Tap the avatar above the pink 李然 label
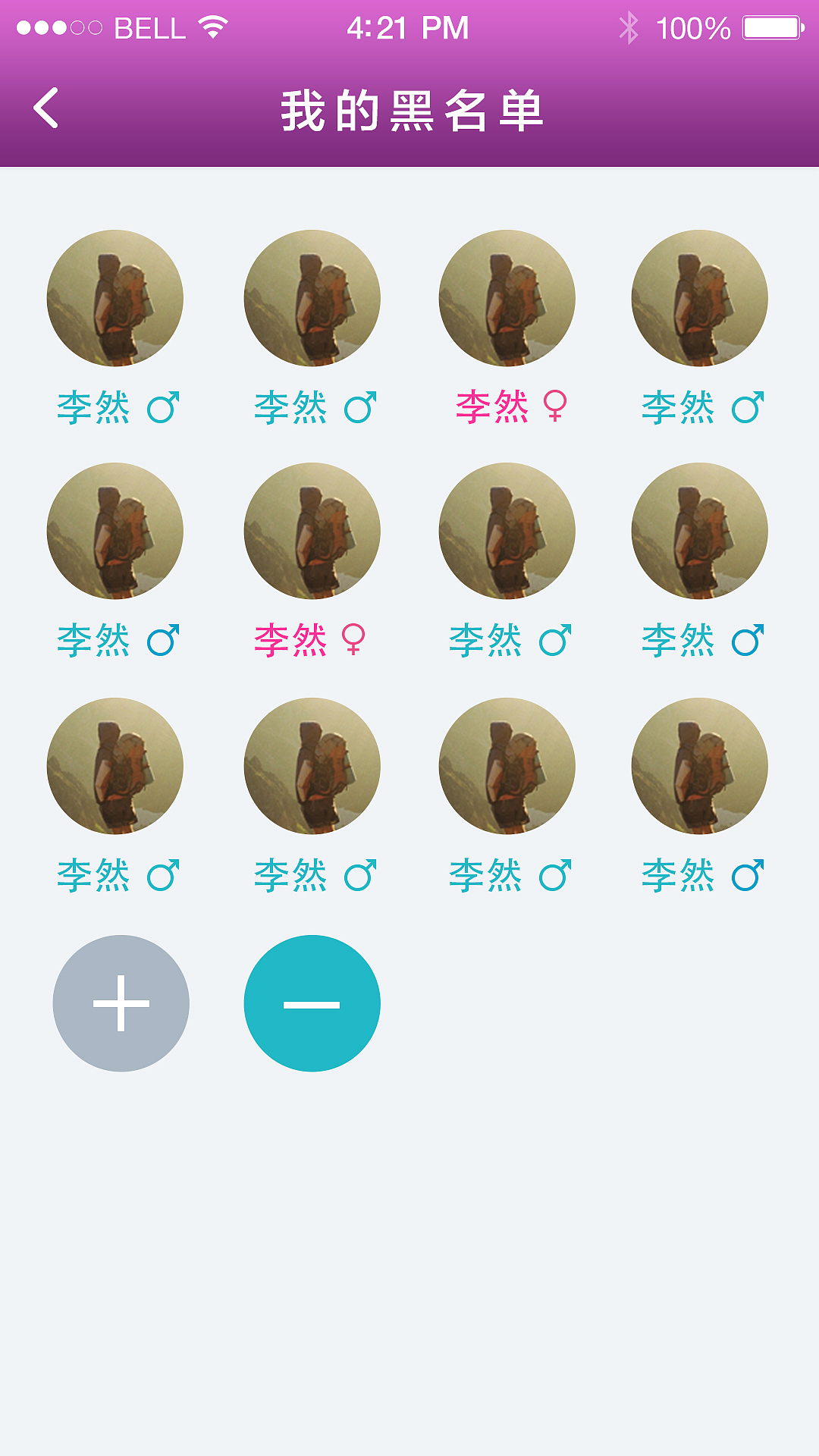The height and width of the screenshot is (1456, 819). pyautogui.click(x=506, y=299)
